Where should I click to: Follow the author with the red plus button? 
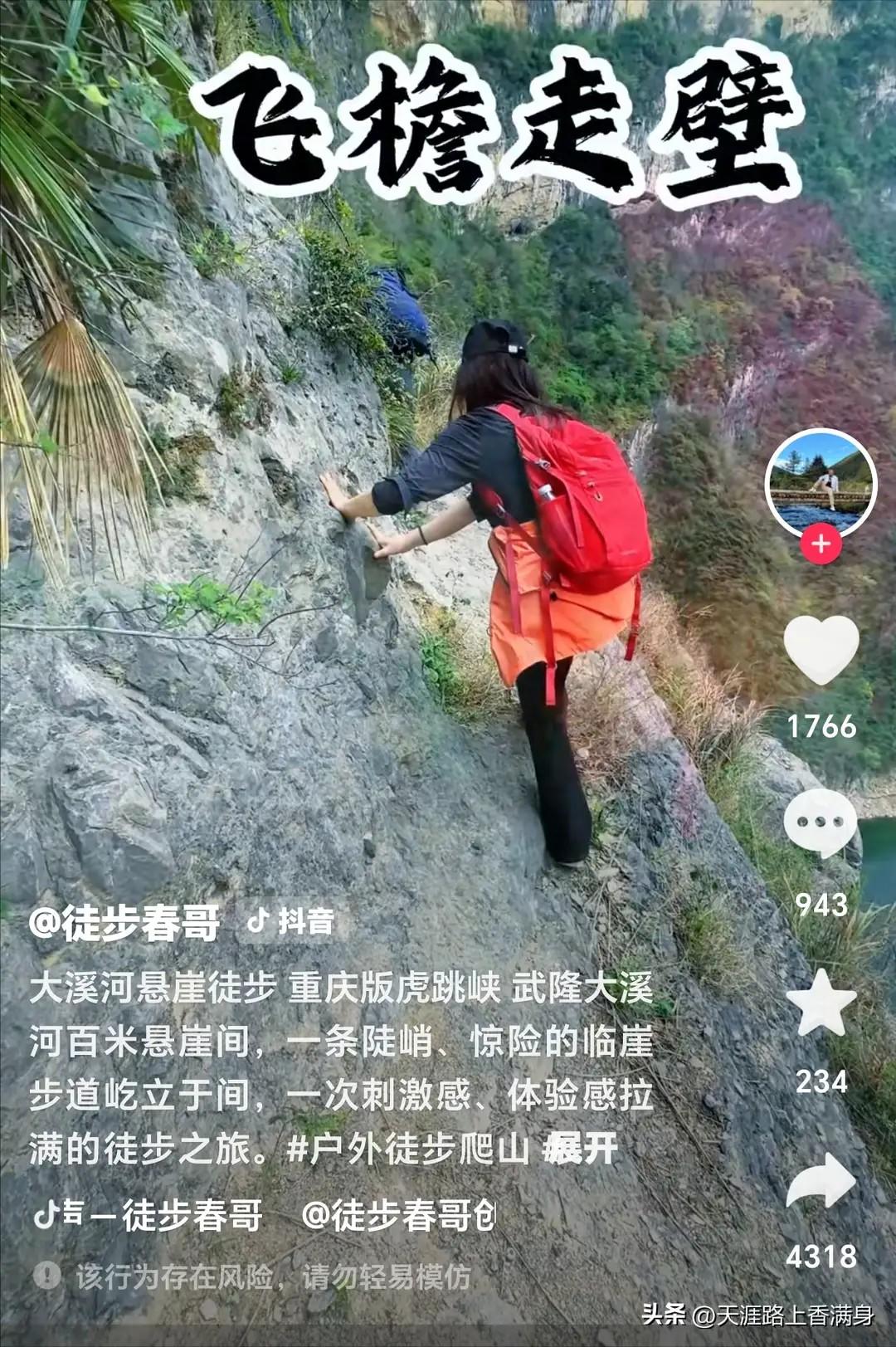point(821,544)
